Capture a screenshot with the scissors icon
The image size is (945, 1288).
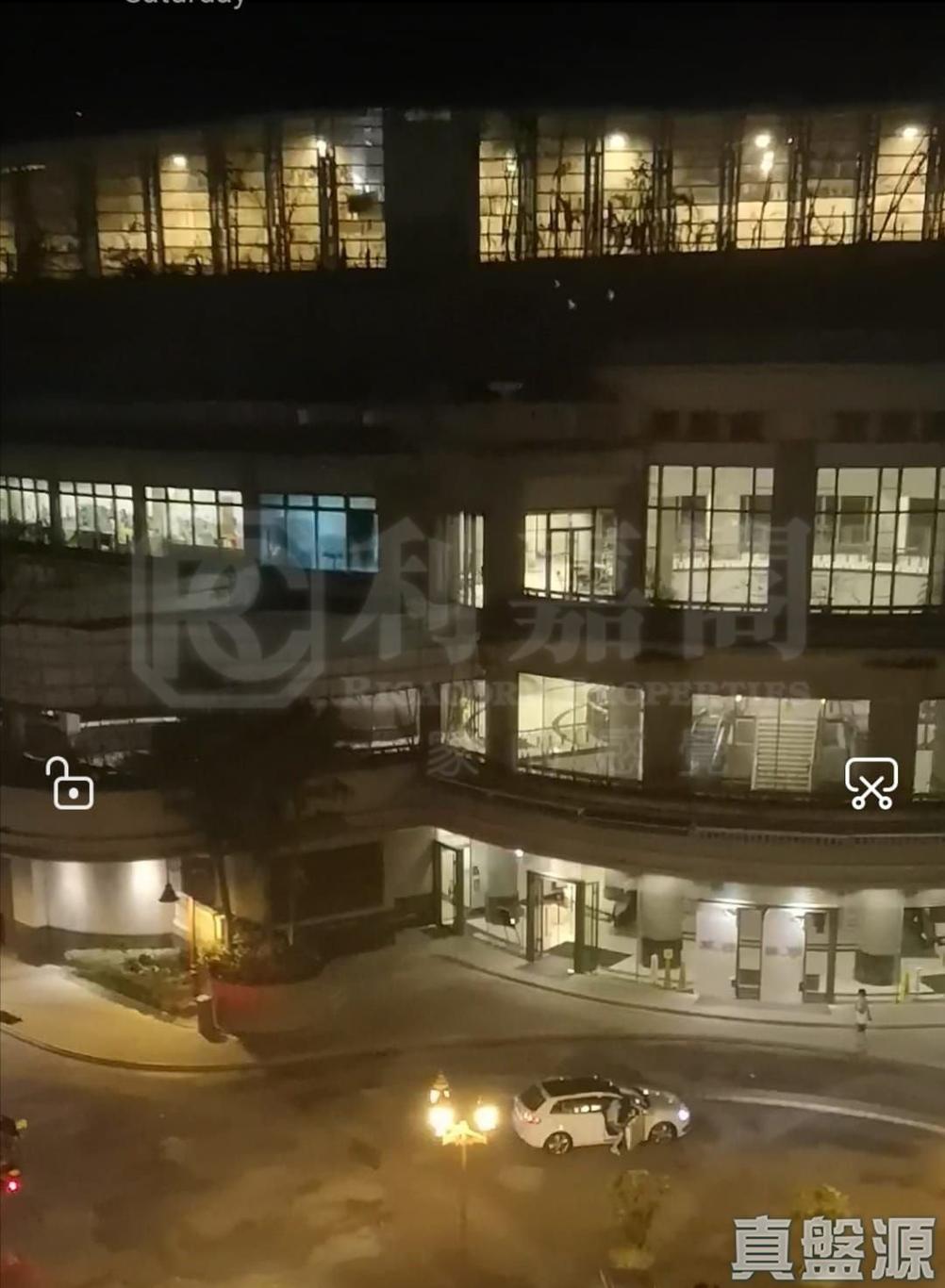[x=870, y=784]
